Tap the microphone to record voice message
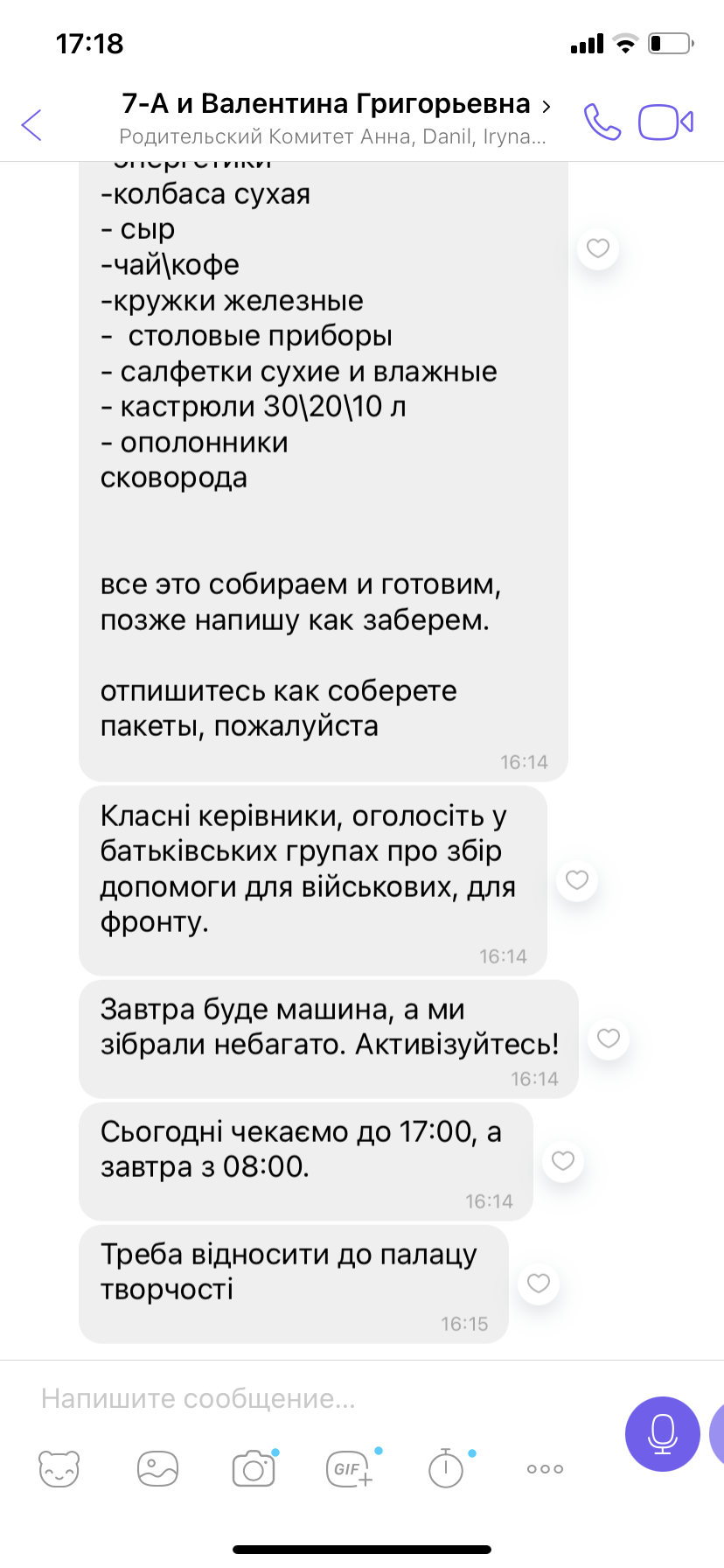724x1568 pixels. tap(662, 1434)
